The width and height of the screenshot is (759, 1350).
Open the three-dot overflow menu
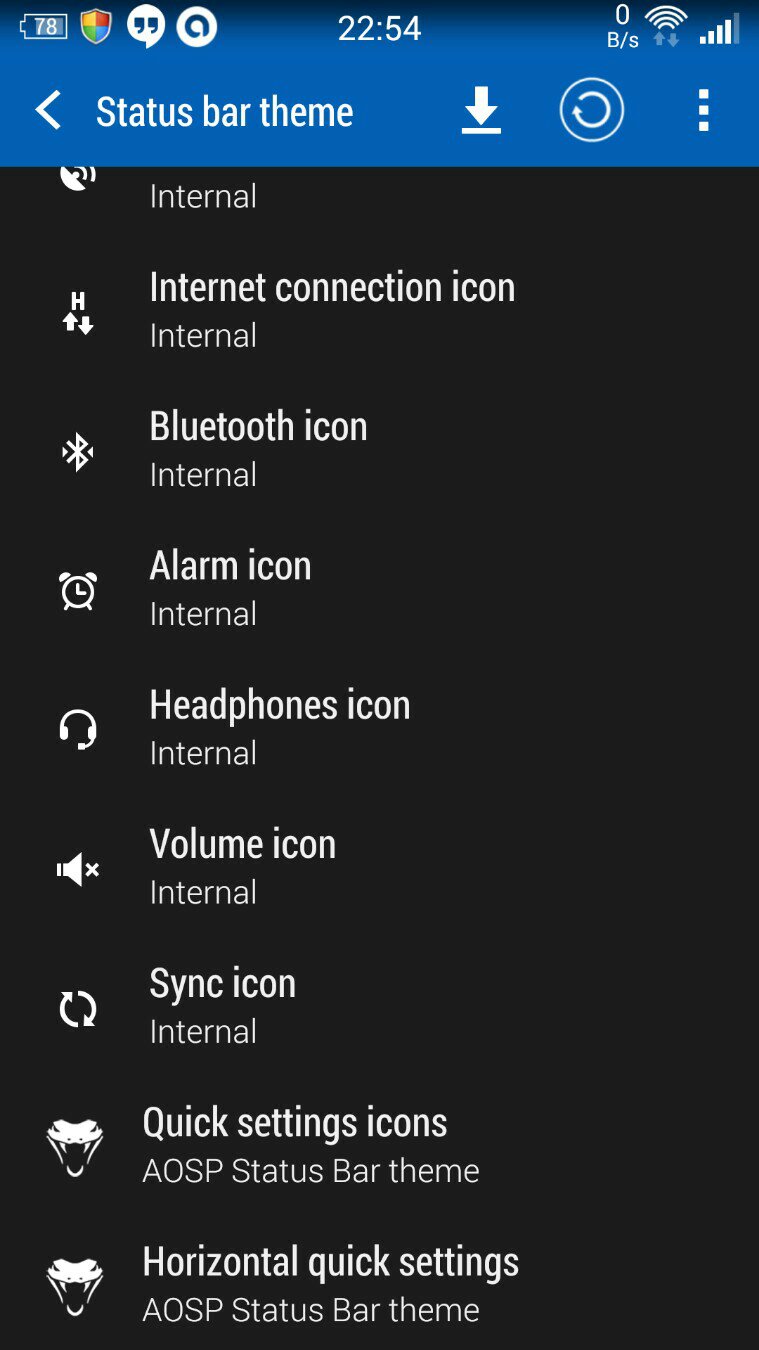point(704,110)
